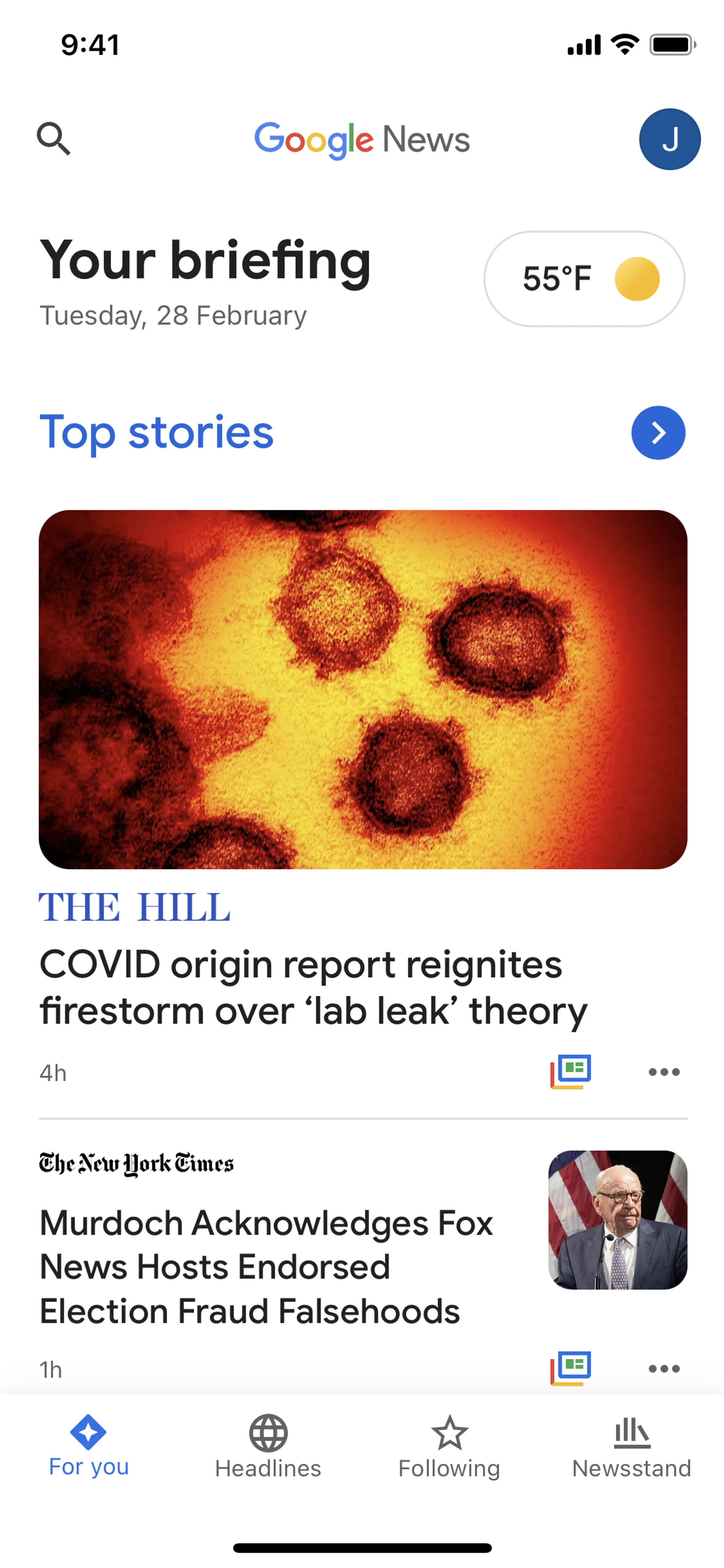This screenshot has height=1568, width=724.
Task: Open the COVID origin report article
Action: tap(313, 987)
